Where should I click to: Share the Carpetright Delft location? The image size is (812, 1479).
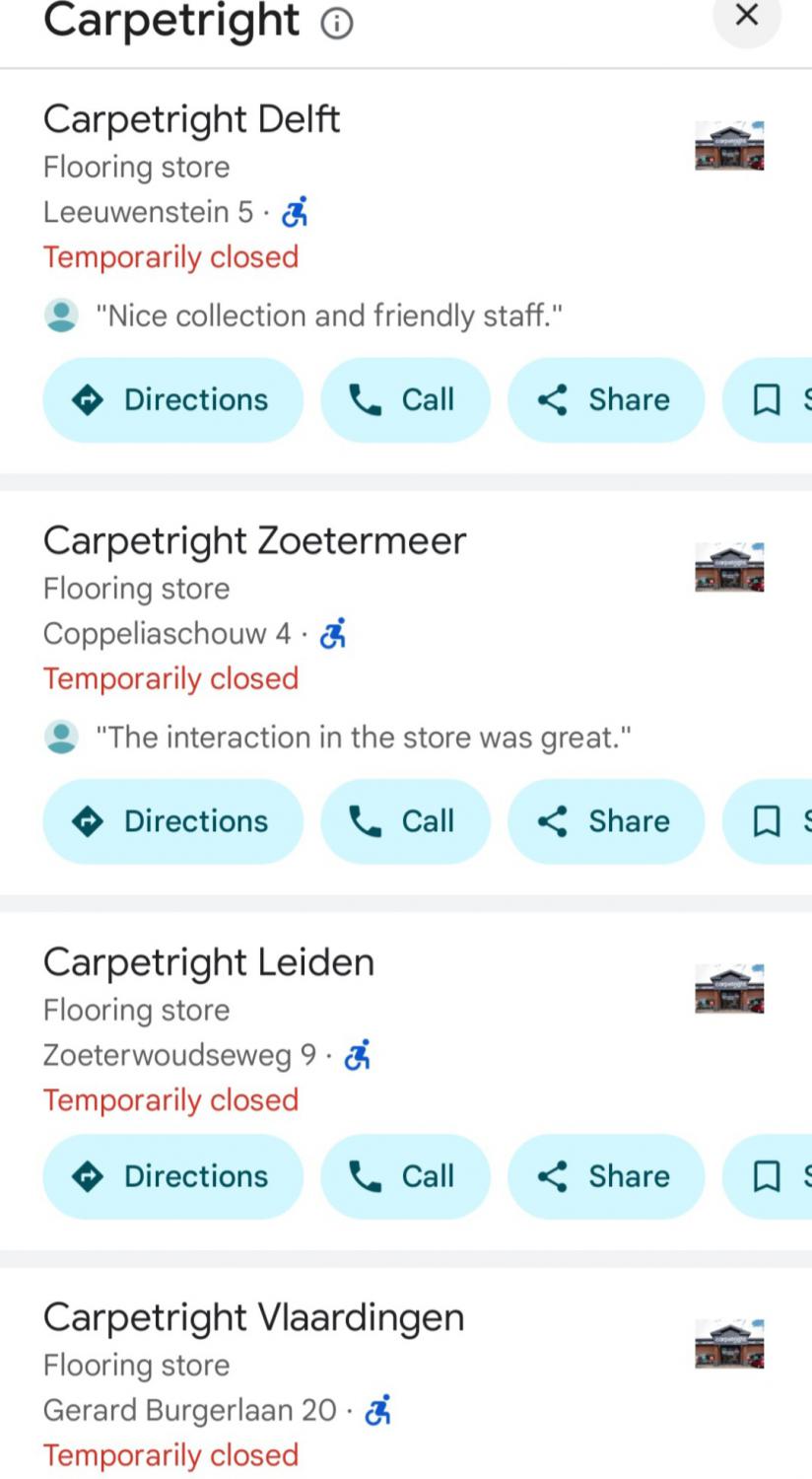coord(606,399)
